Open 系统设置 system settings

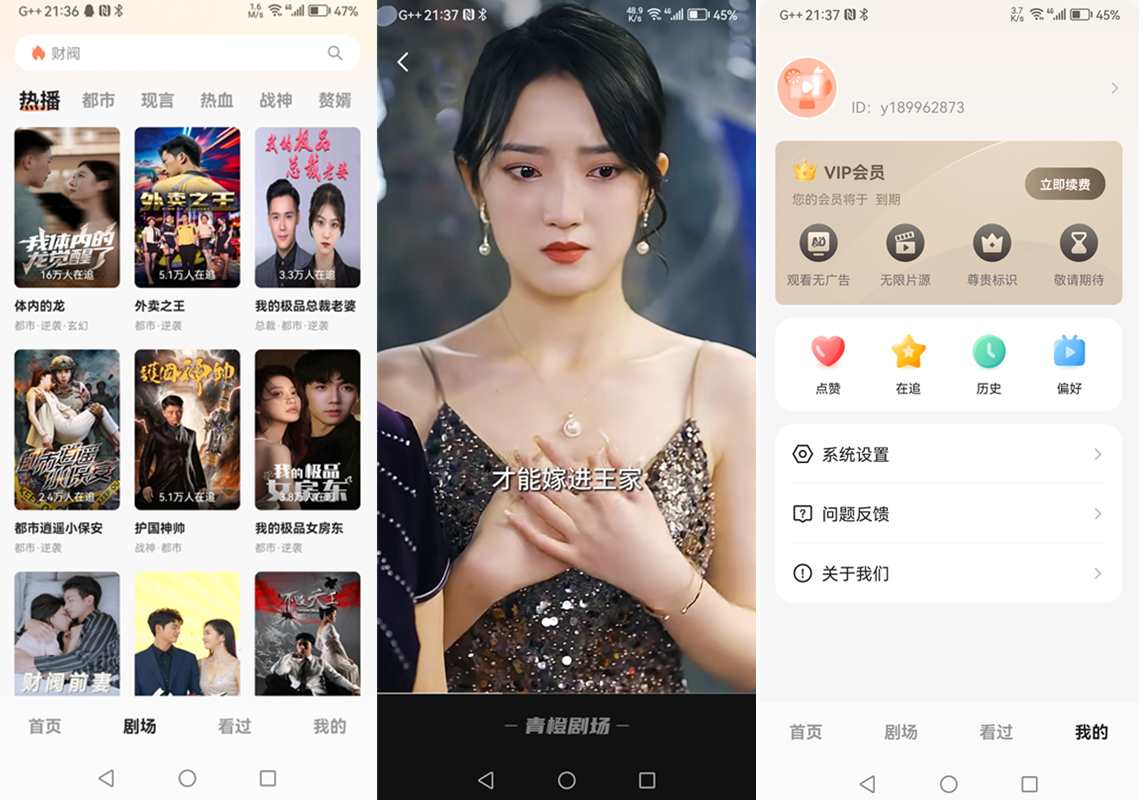[x=948, y=454]
